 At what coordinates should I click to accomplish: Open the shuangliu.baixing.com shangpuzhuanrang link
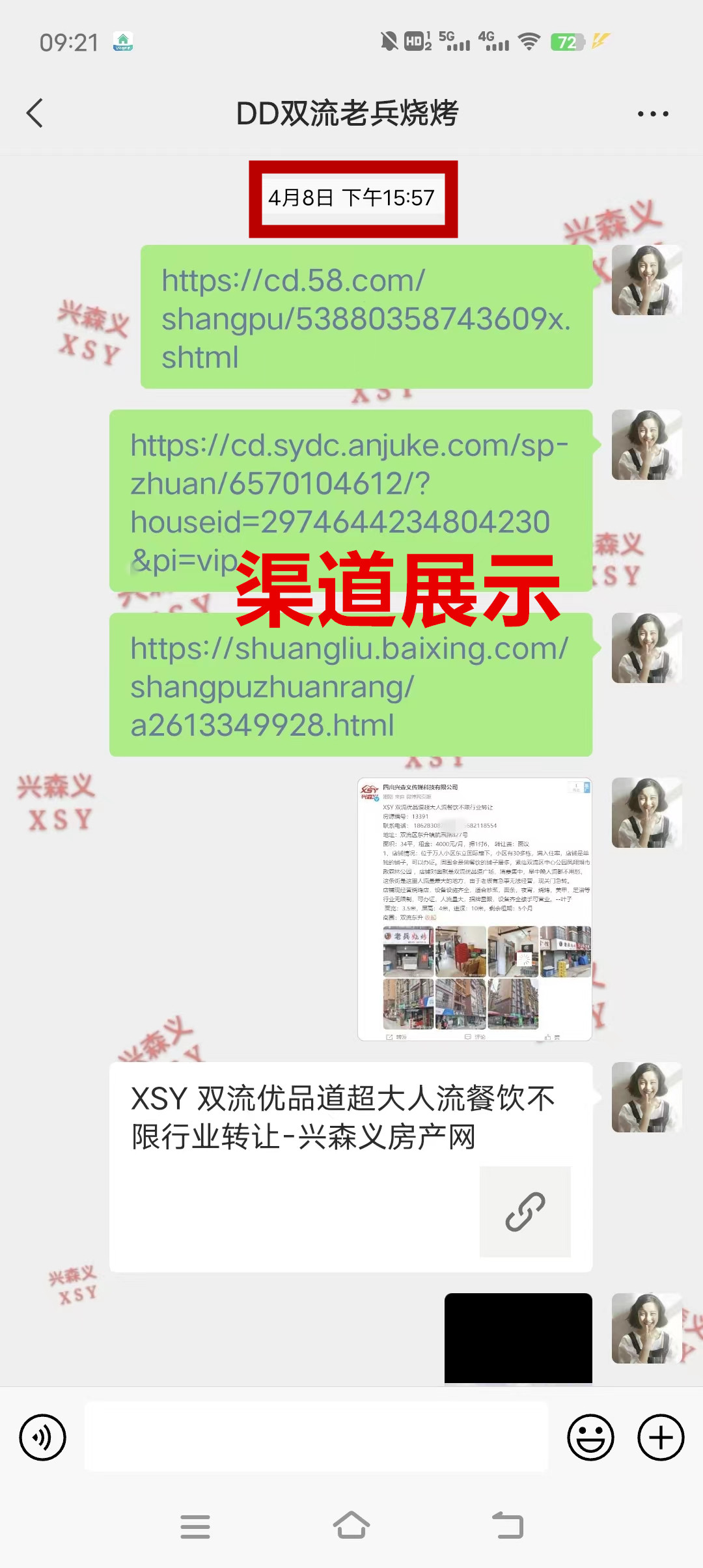tap(350, 685)
